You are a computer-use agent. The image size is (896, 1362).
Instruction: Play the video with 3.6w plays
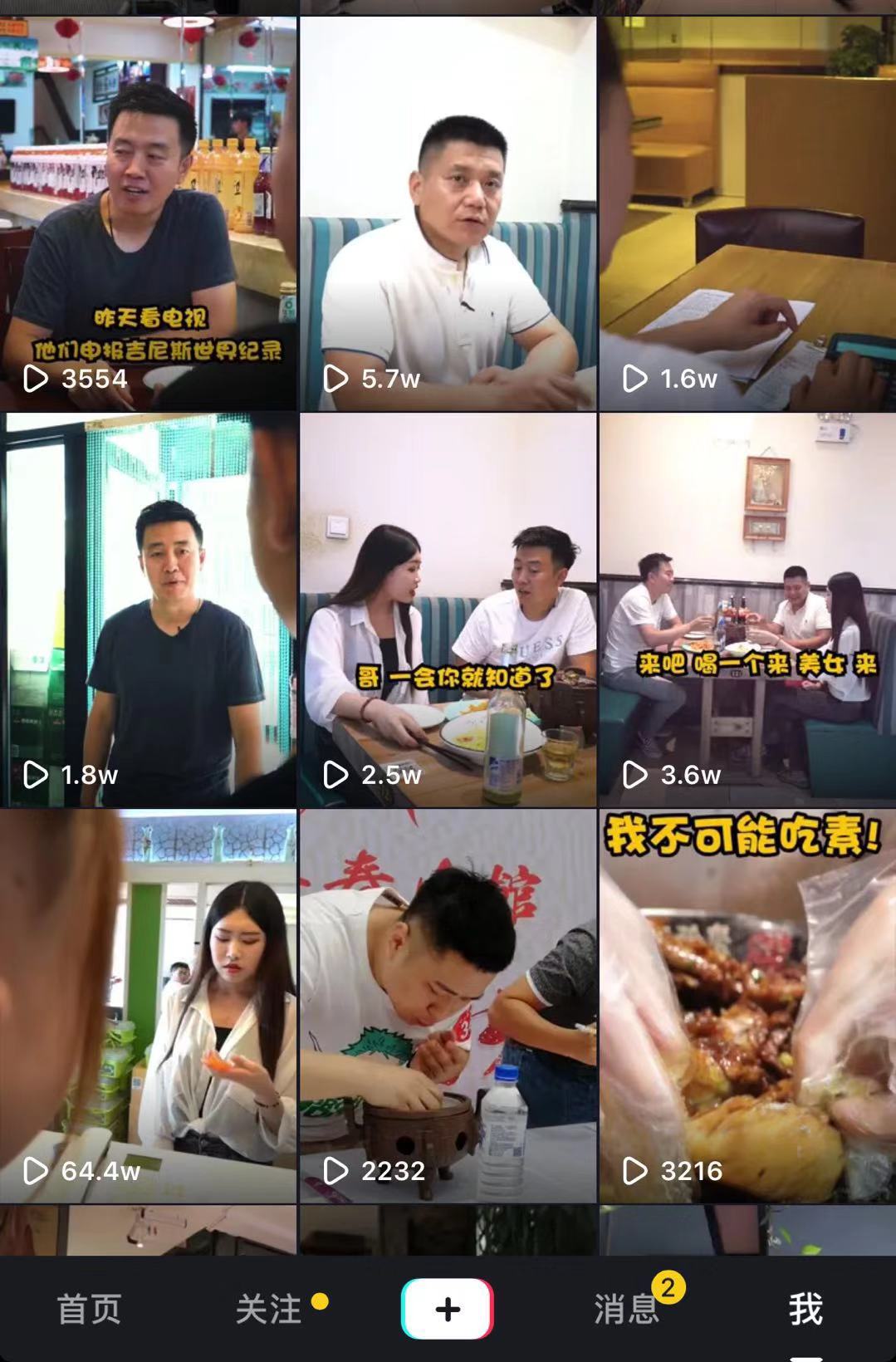pos(747,610)
